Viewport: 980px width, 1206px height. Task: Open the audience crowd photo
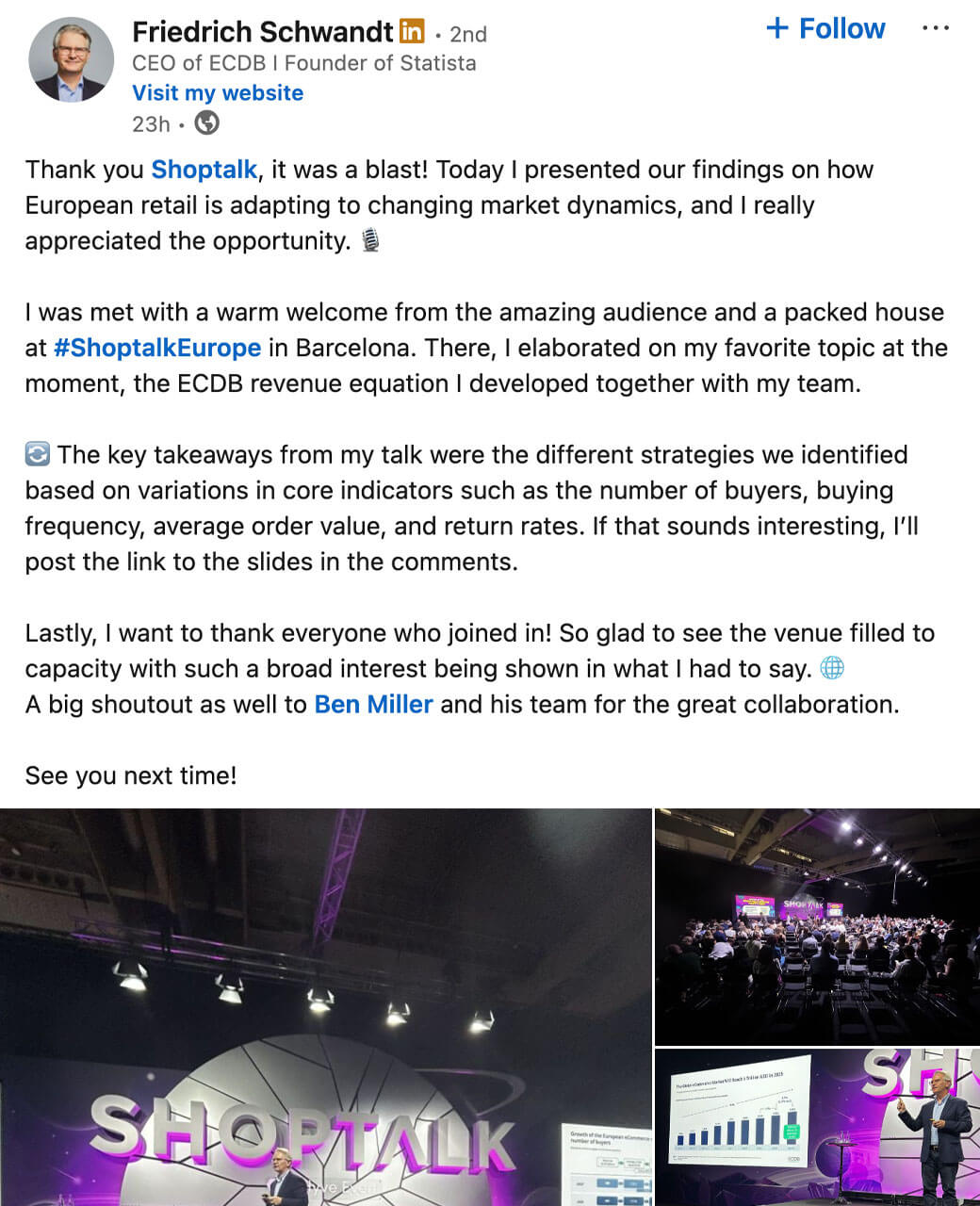tap(817, 926)
